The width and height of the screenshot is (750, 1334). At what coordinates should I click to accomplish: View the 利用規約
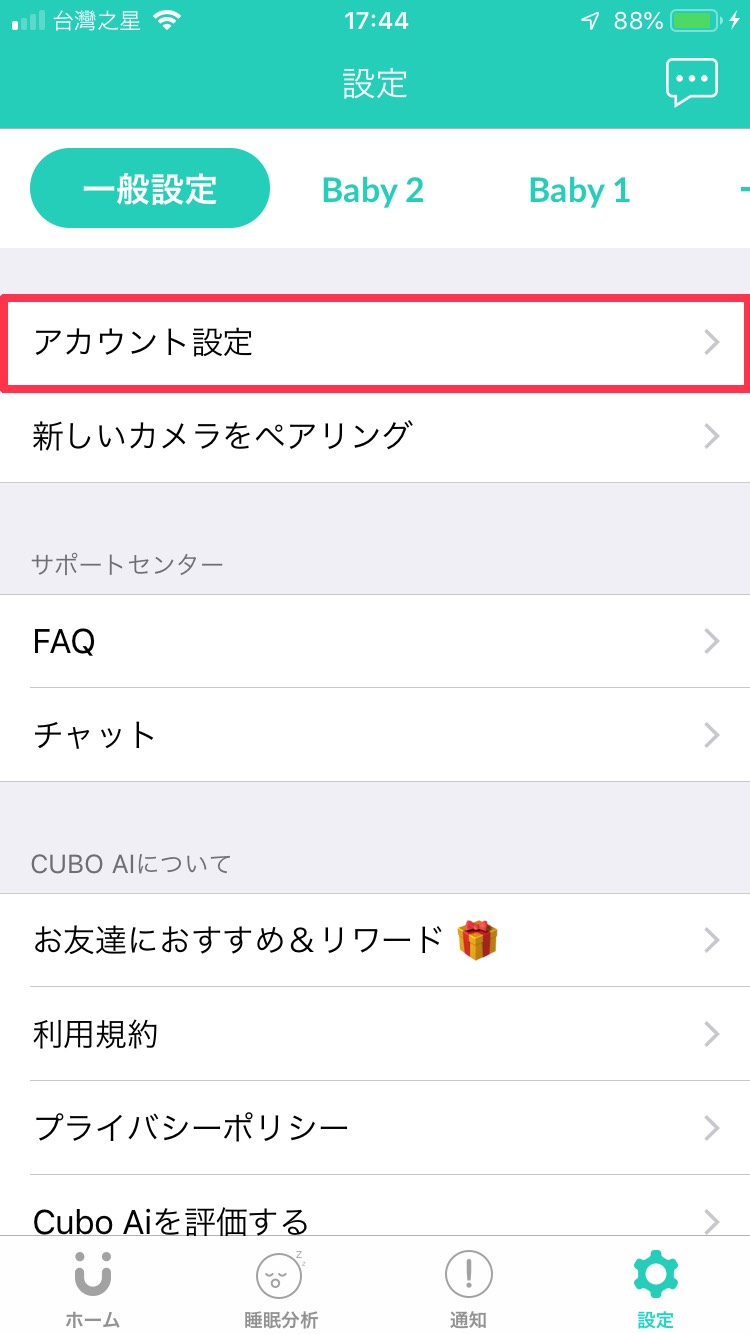click(x=375, y=1034)
